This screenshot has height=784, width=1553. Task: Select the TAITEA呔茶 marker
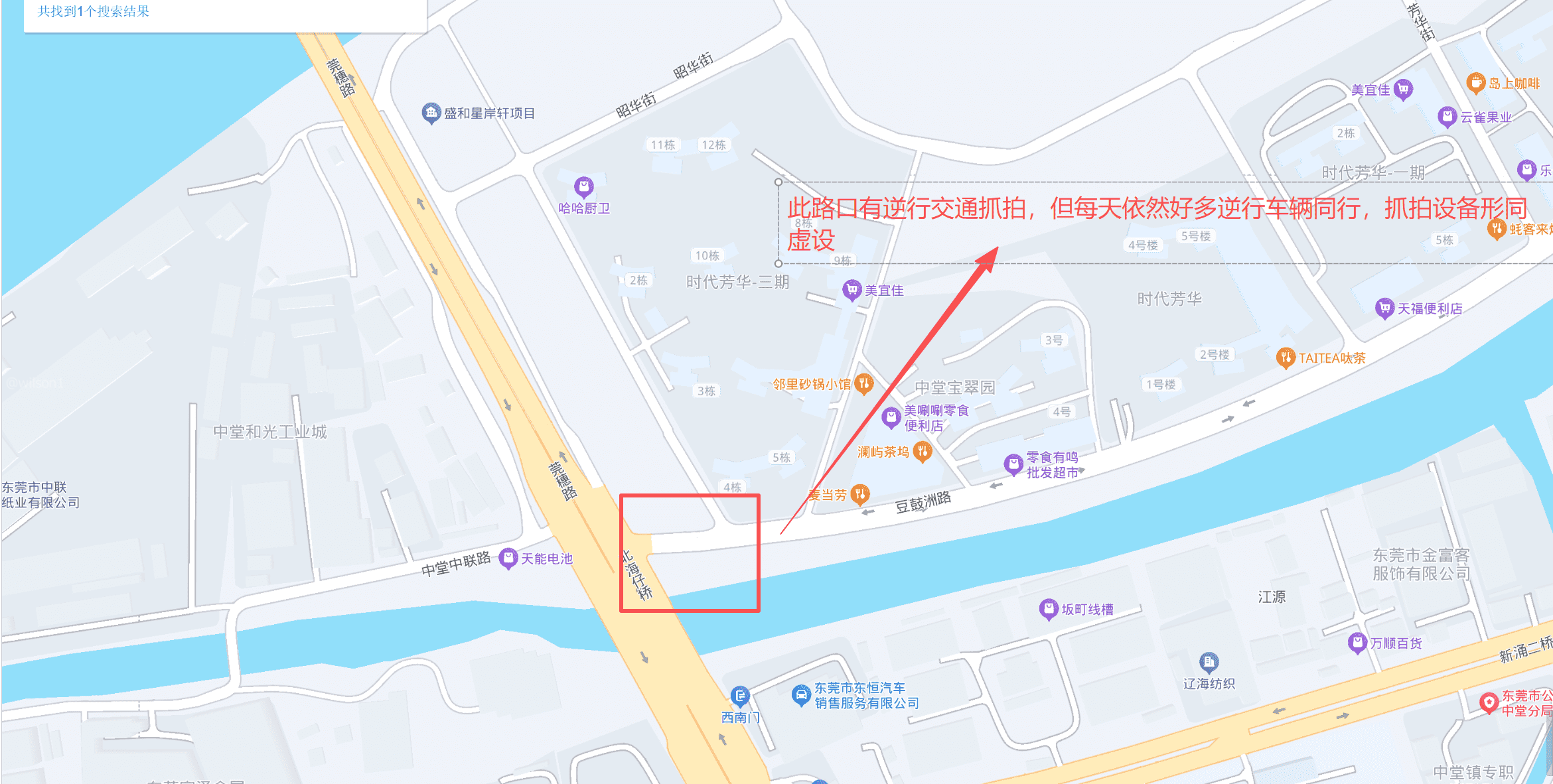1286,358
